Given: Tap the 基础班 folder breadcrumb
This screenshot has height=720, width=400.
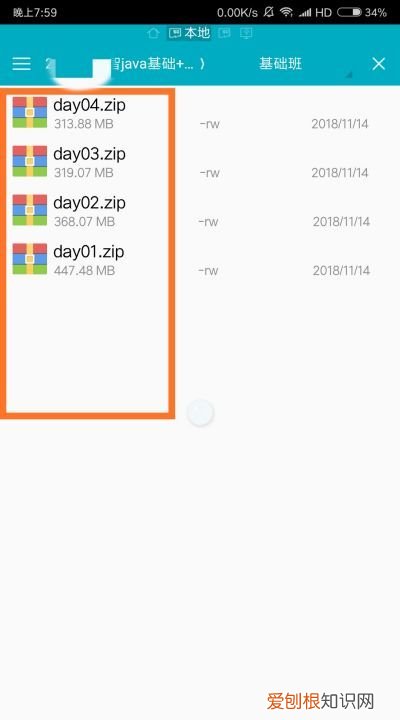Looking at the screenshot, I should pyautogui.click(x=280, y=63).
